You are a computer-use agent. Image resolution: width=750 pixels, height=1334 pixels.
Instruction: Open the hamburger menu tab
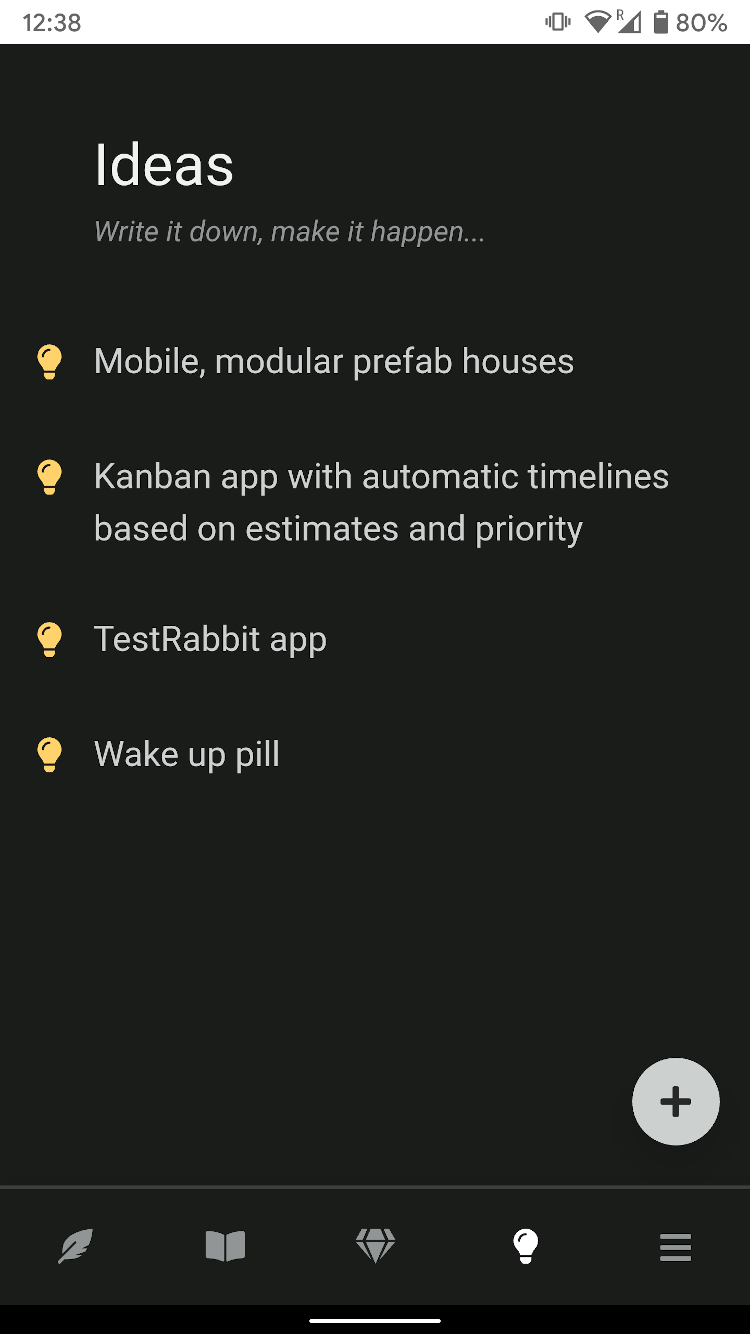(675, 1246)
